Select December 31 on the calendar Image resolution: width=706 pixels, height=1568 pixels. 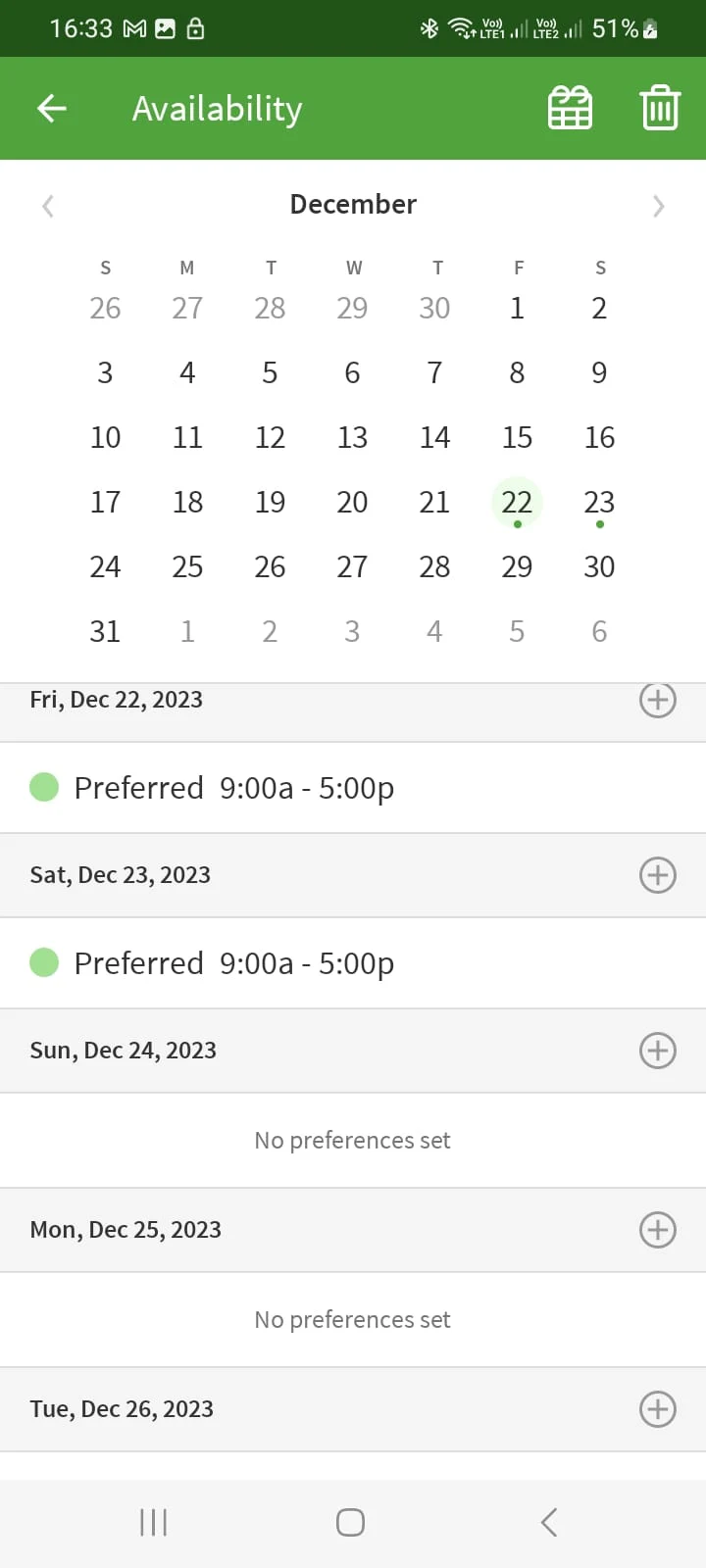[x=105, y=631]
